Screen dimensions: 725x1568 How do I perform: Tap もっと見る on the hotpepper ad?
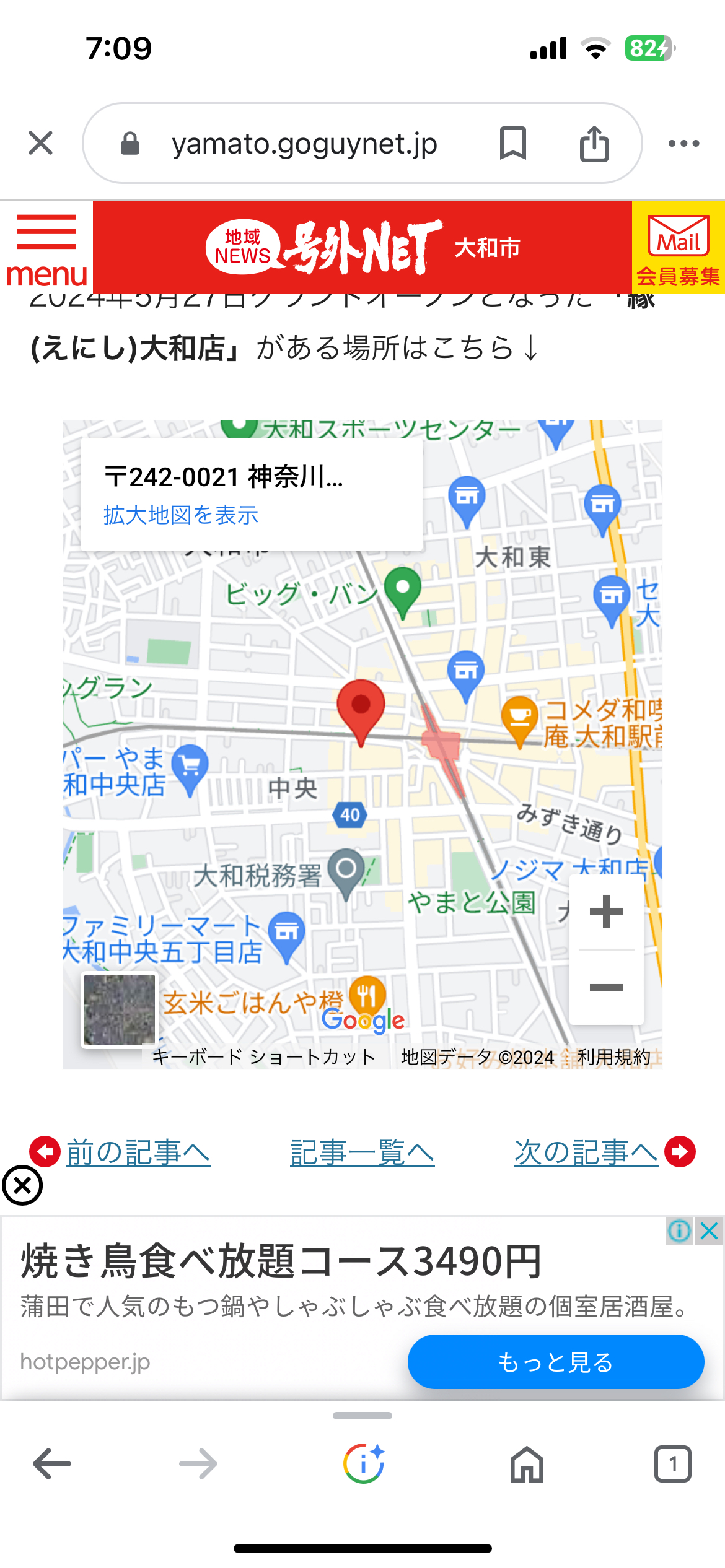click(x=555, y=1362)
